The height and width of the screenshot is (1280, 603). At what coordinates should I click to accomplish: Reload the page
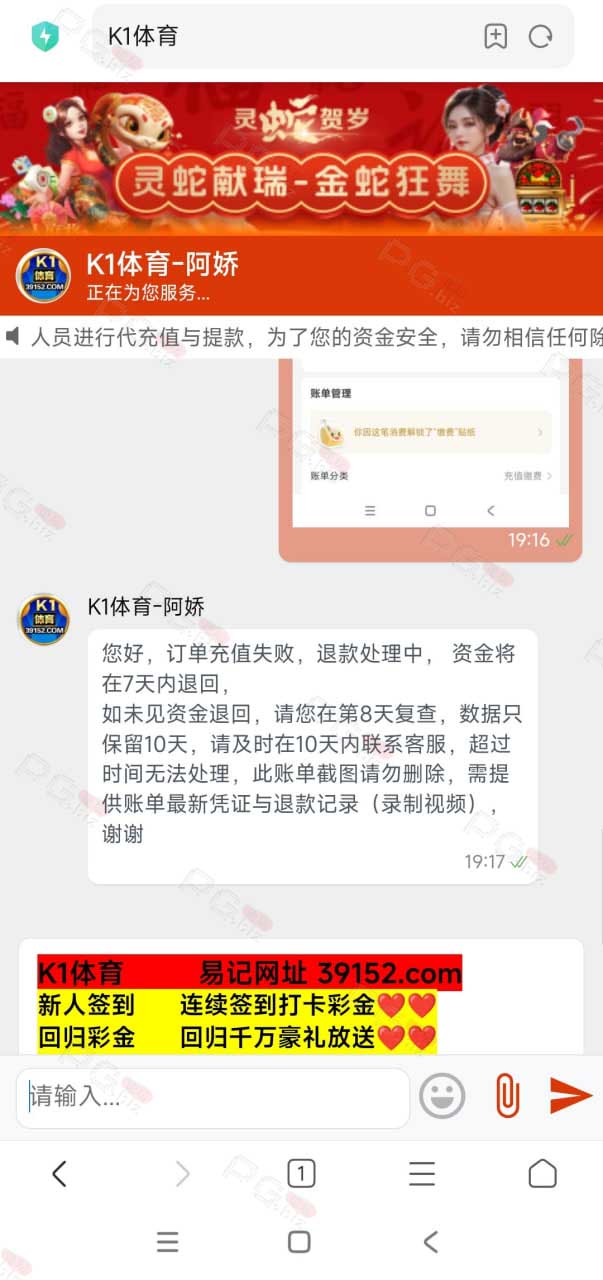541,37
